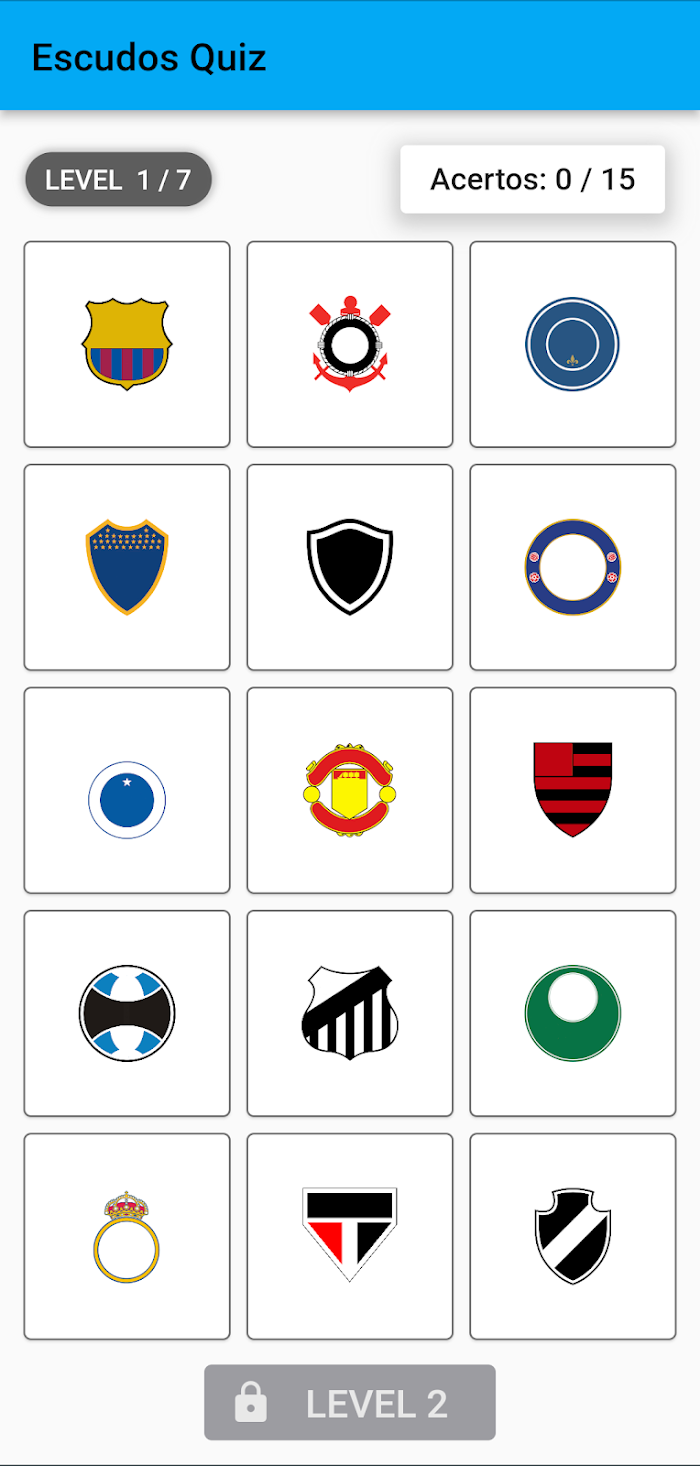This screenshot has width=700, height=1466.
Task: Select the crest with anchor and oars
Action: pos(350,344)
